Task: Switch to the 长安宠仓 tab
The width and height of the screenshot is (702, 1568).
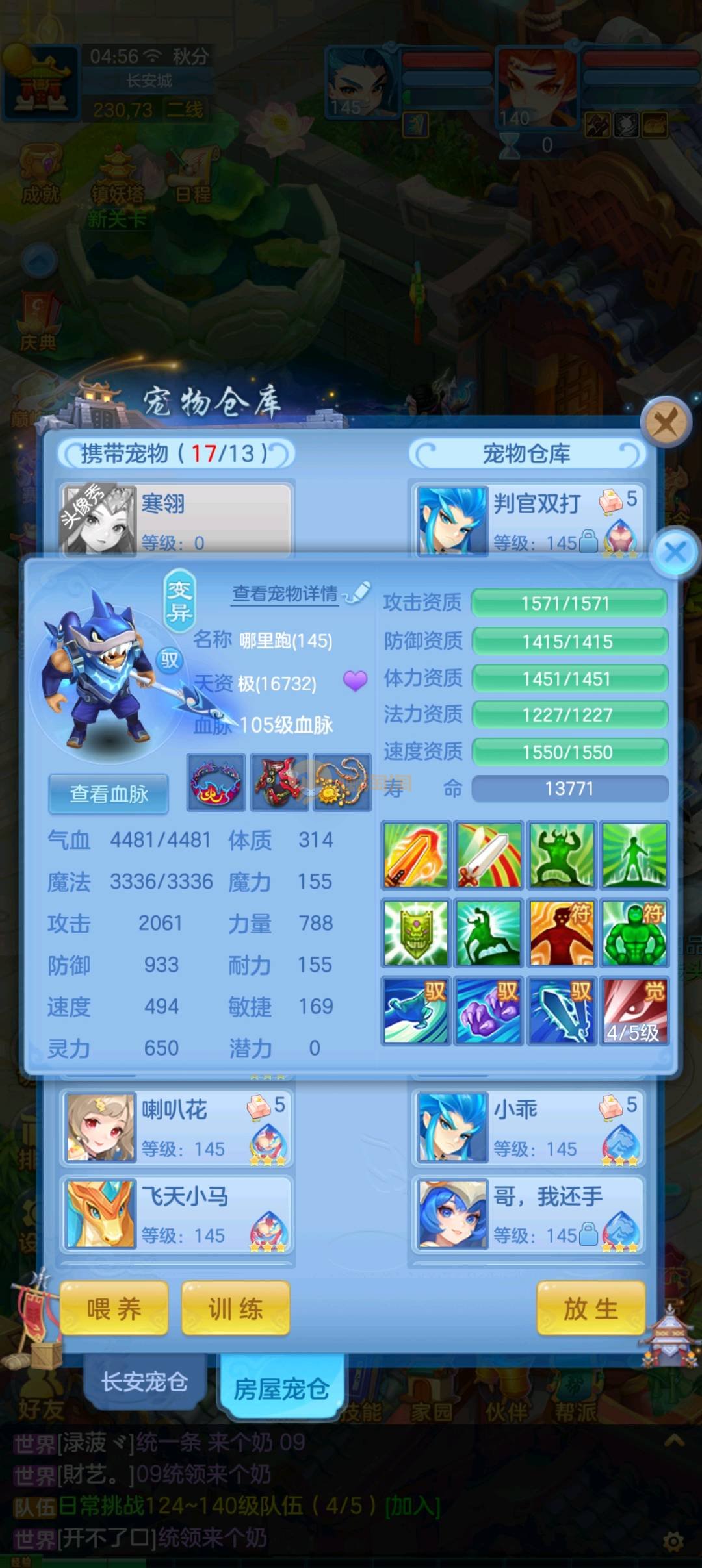Action: [144, 1382]
